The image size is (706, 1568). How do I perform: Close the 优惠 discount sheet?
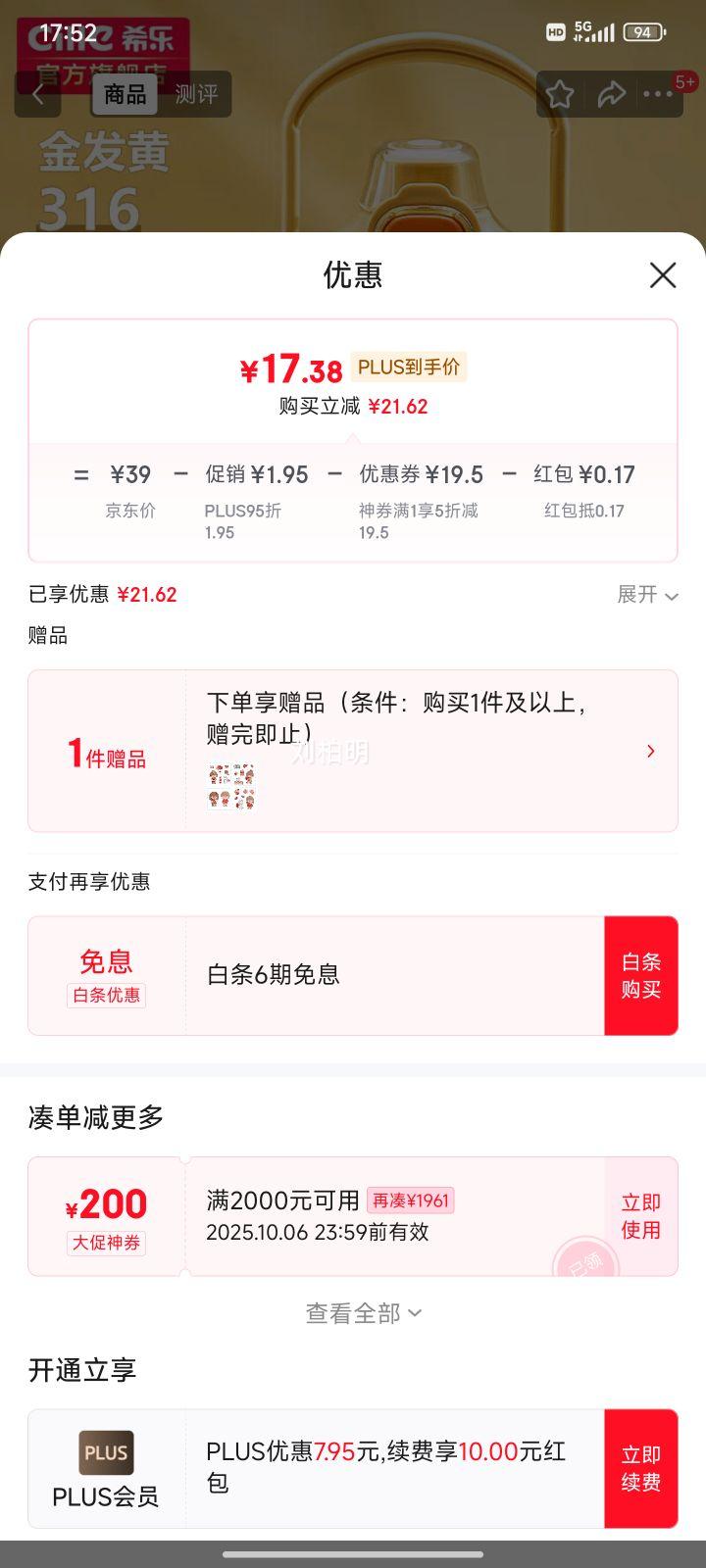click(x=663, y=275)
